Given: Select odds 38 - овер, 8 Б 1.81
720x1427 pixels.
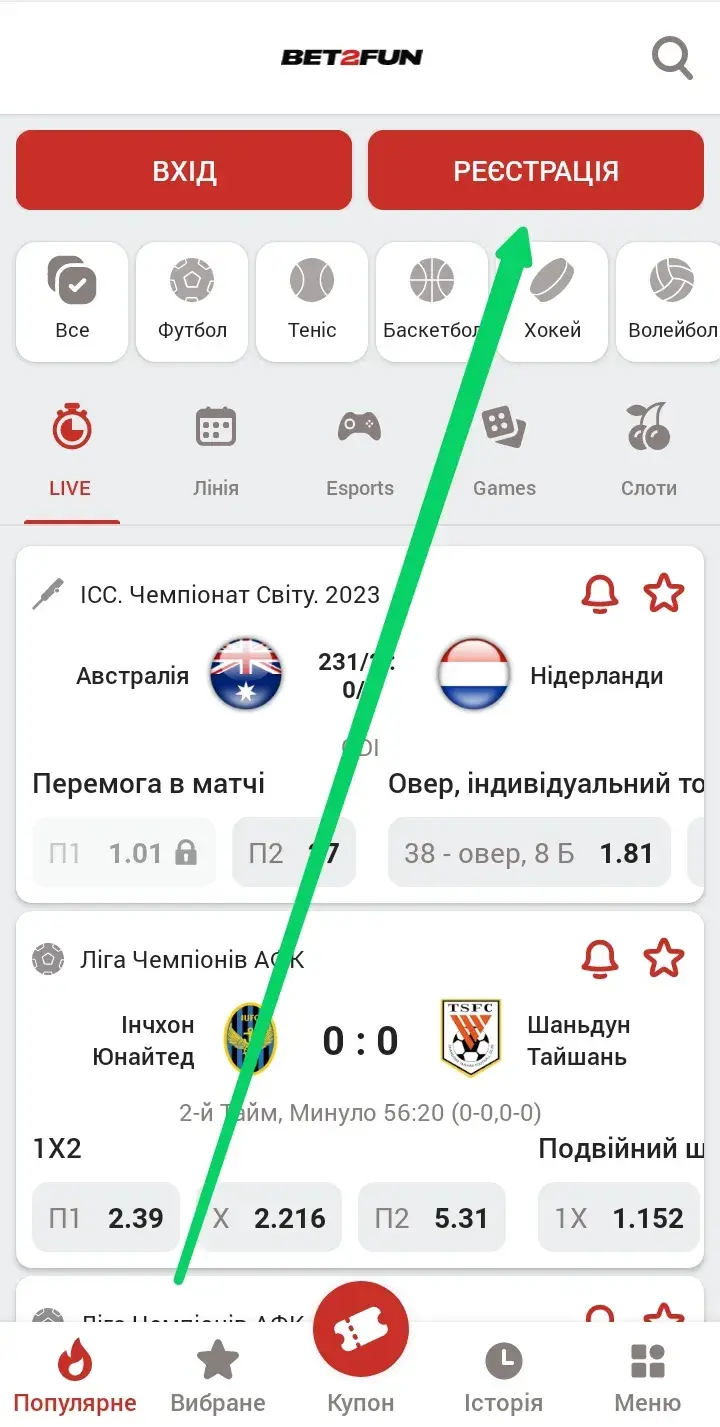Looking at the screenshot, I should click(x=528, y=853).
